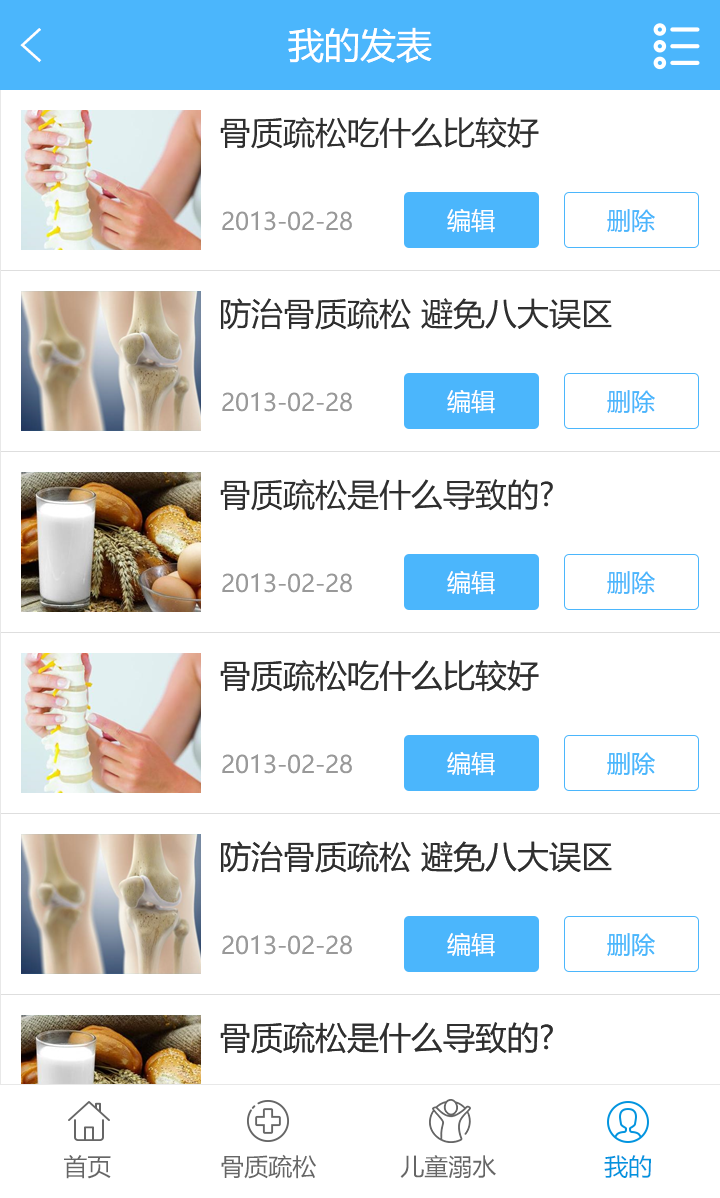Go back using the top-left arrow

point(31,45)
